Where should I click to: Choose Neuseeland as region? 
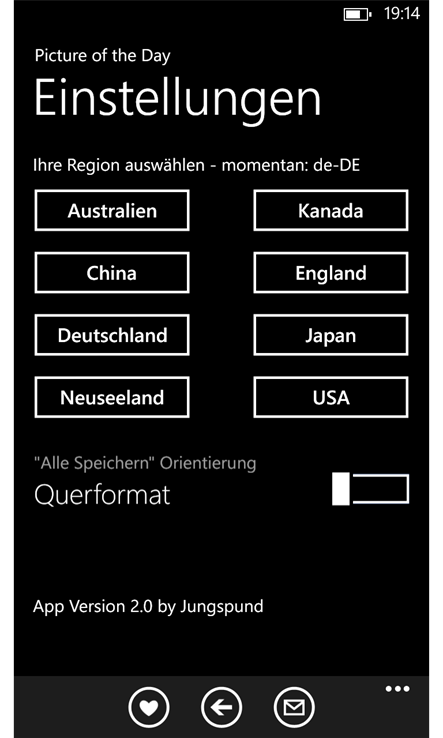112,397
